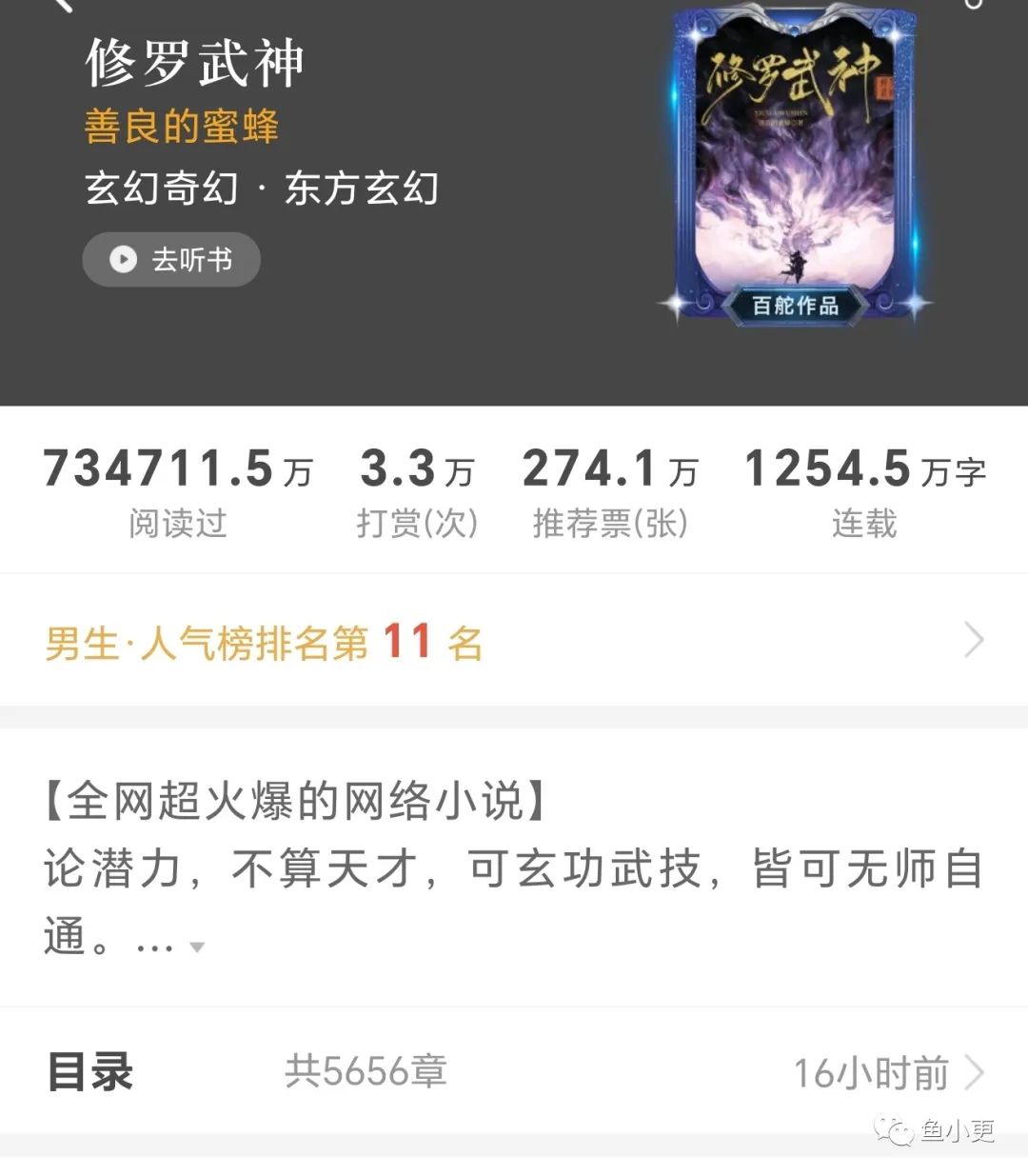This screenshot has width=1028, height=1176.
Task: Tap the chevron next to 16小时前
Action: click(x=976, y=1072)
